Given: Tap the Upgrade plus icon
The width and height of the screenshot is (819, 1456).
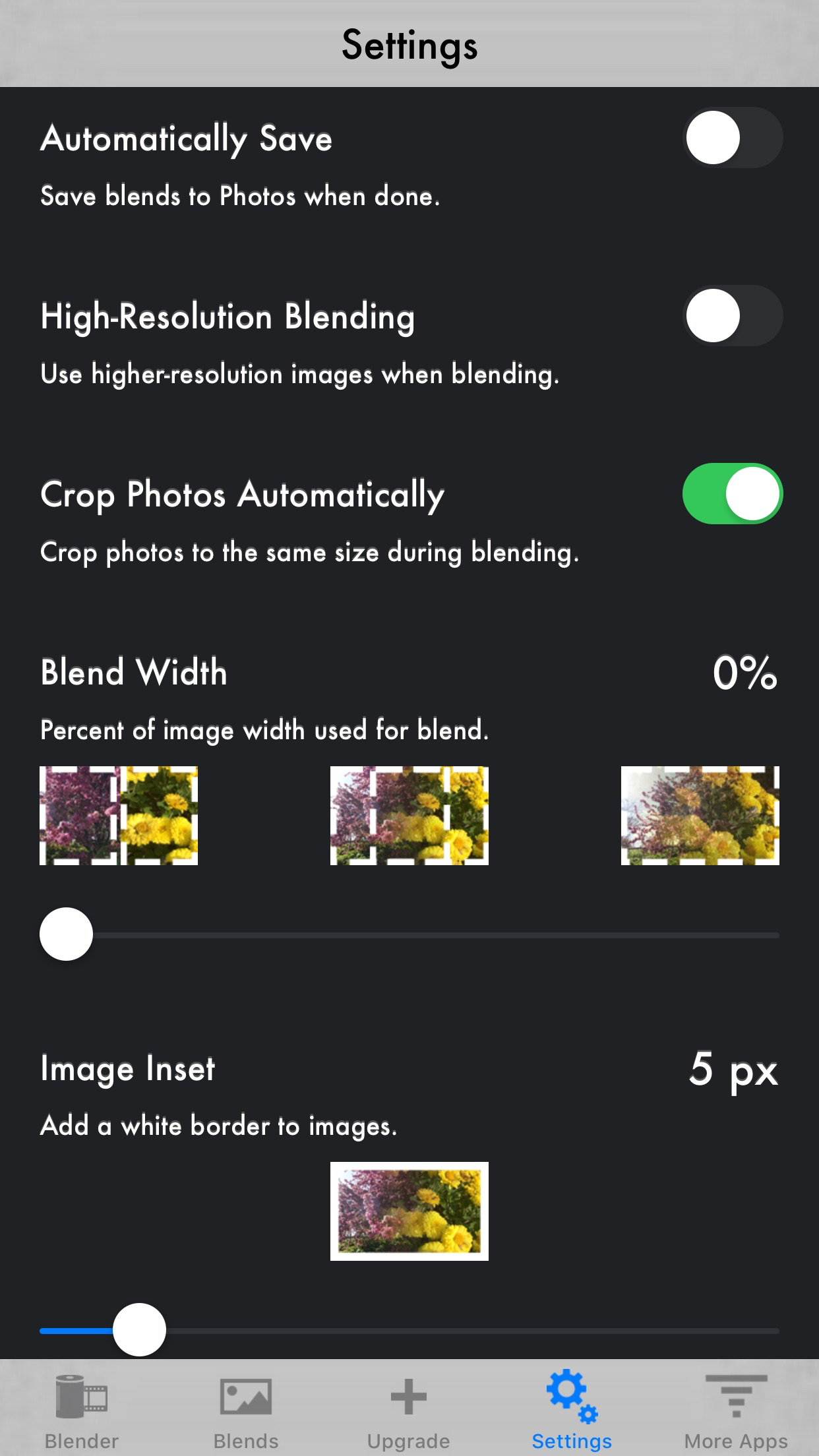Looking at the screenshot, I should 409,1394.
